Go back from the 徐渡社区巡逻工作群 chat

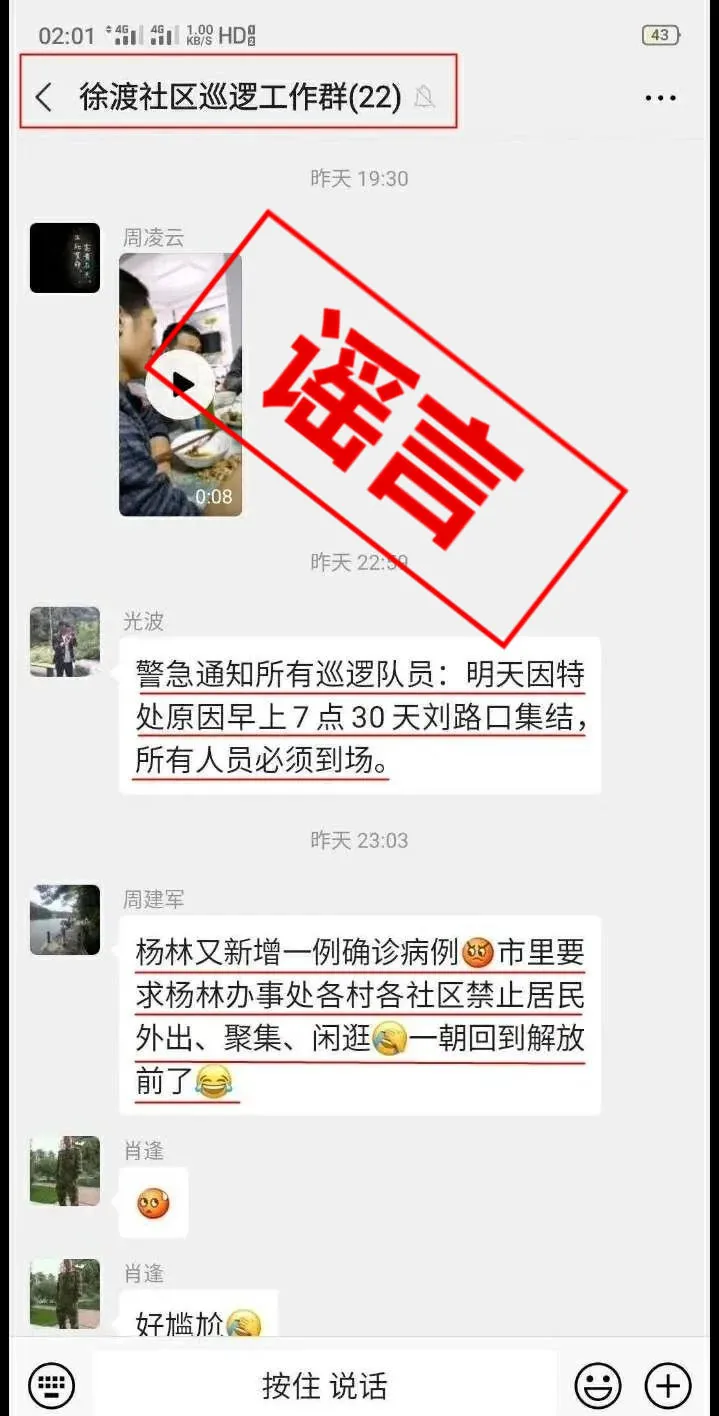pos(43,97)
